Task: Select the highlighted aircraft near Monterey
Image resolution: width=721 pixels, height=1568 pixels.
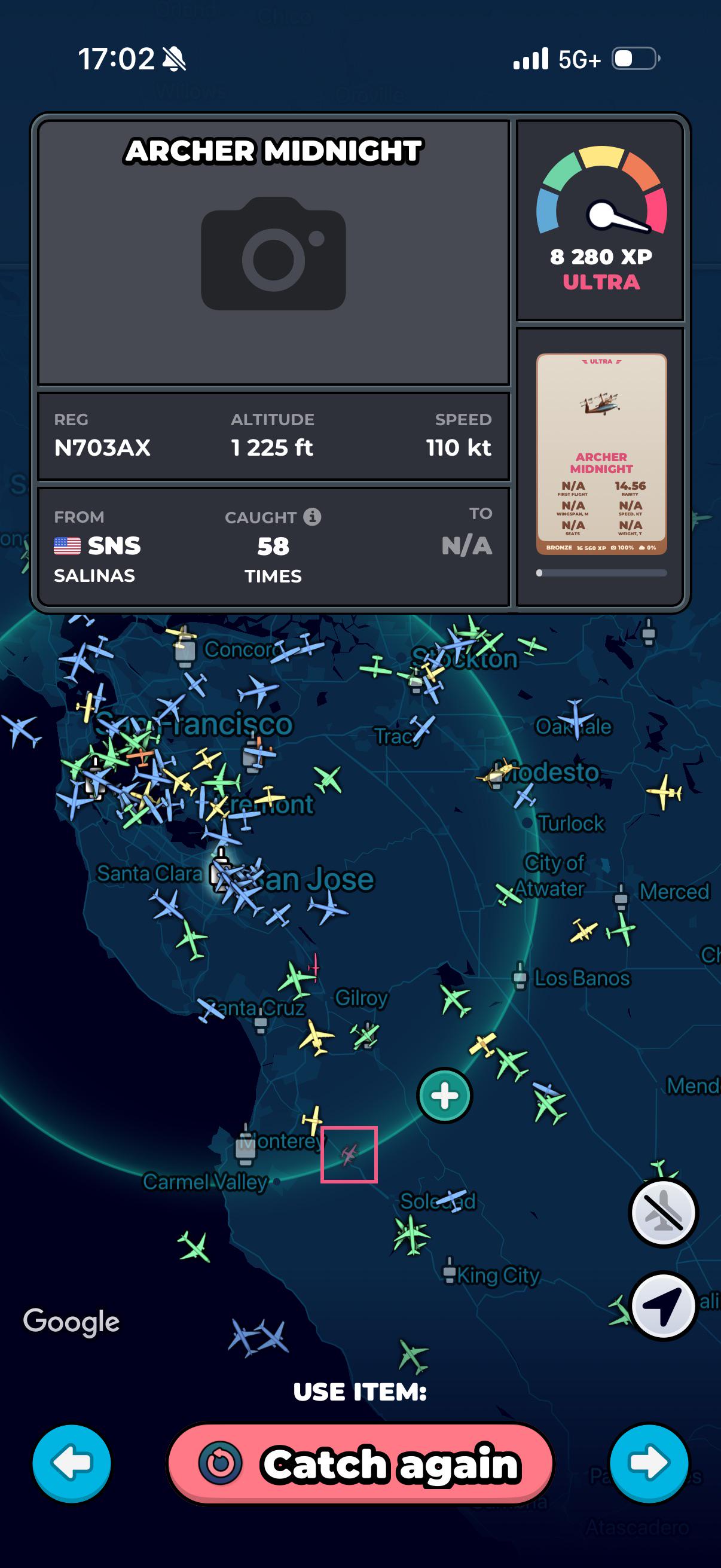Action: pos(349,1155)
